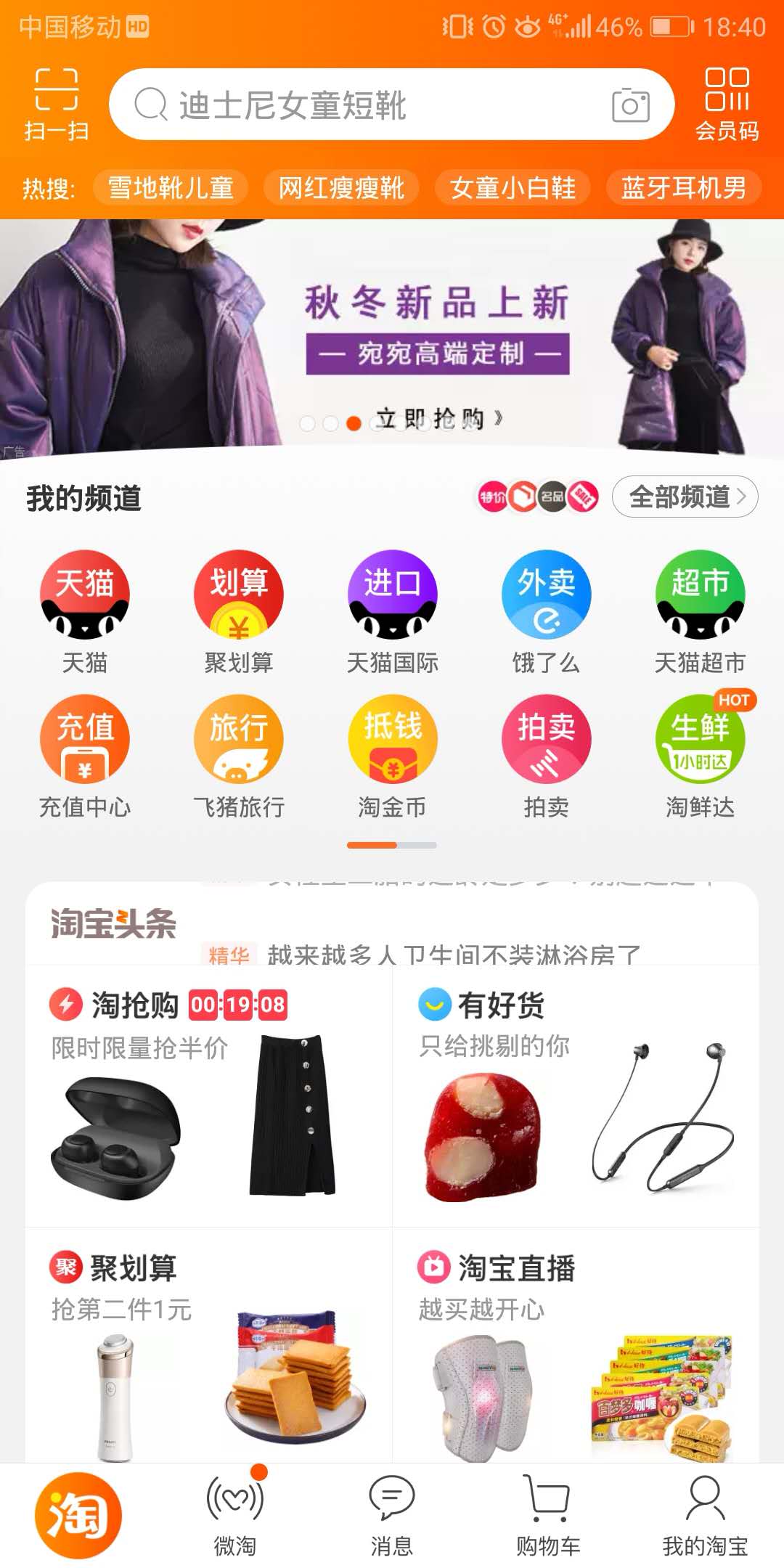Tap the search box for 迪士尼女童短靴
Image resolution: width=784 pixels, height=1568 pixels.
[363, 105]
